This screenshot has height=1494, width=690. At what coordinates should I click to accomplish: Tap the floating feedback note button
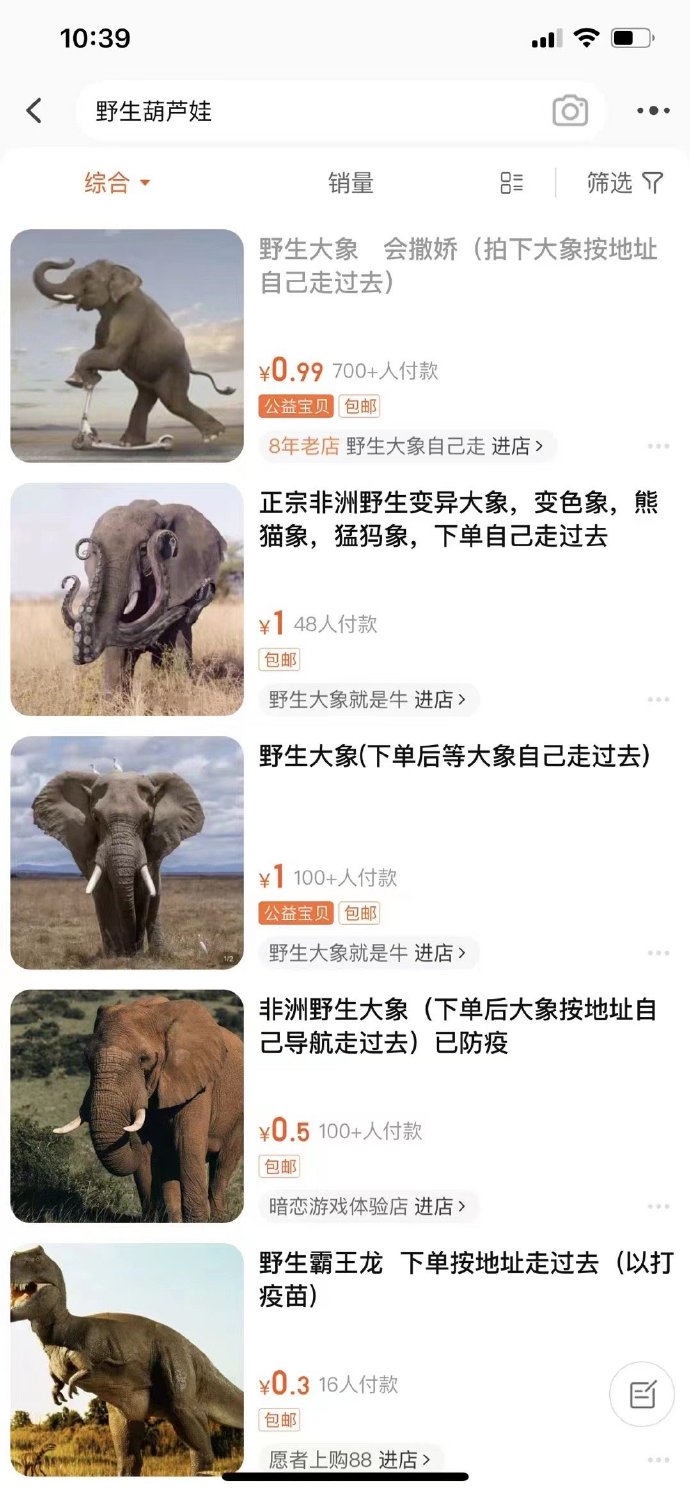pos(642,1395)
